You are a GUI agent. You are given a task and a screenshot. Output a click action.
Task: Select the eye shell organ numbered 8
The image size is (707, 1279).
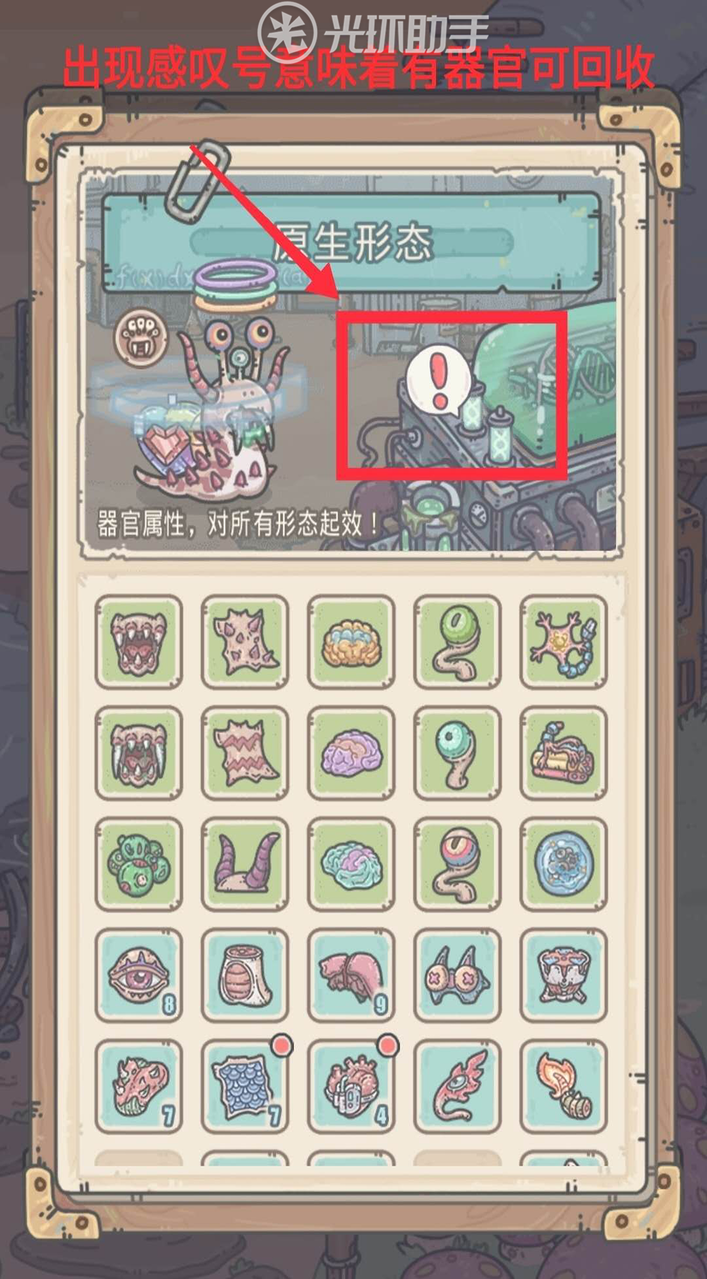coord(139,973)
